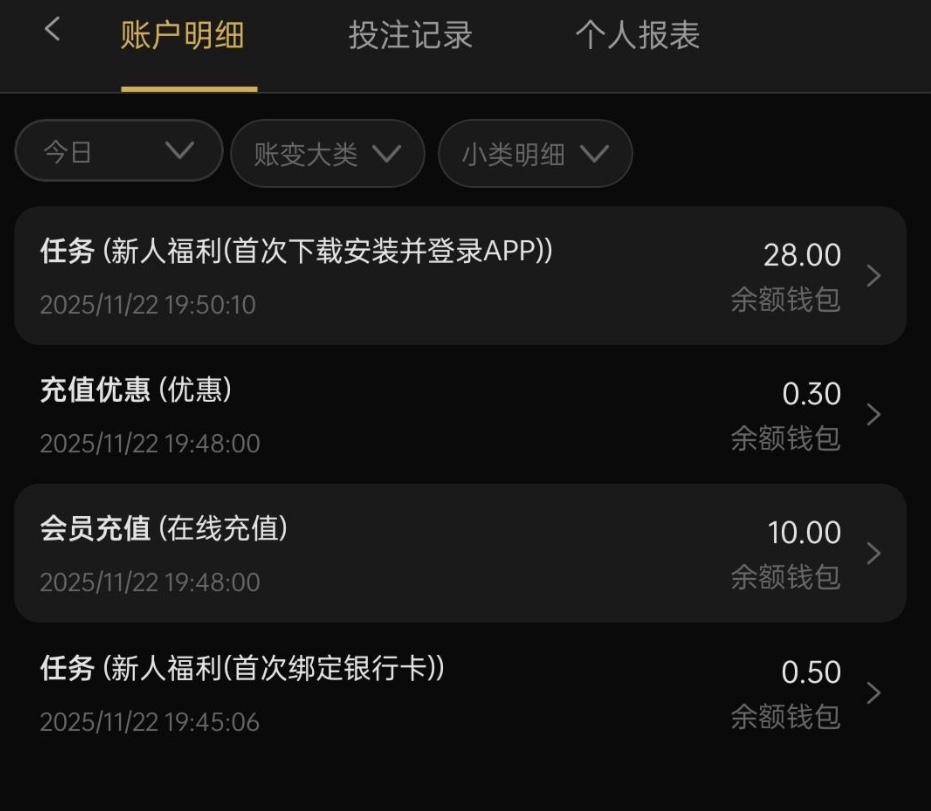Switch to the 投注记录 tab
931x811 pixels.
(410, 36)
